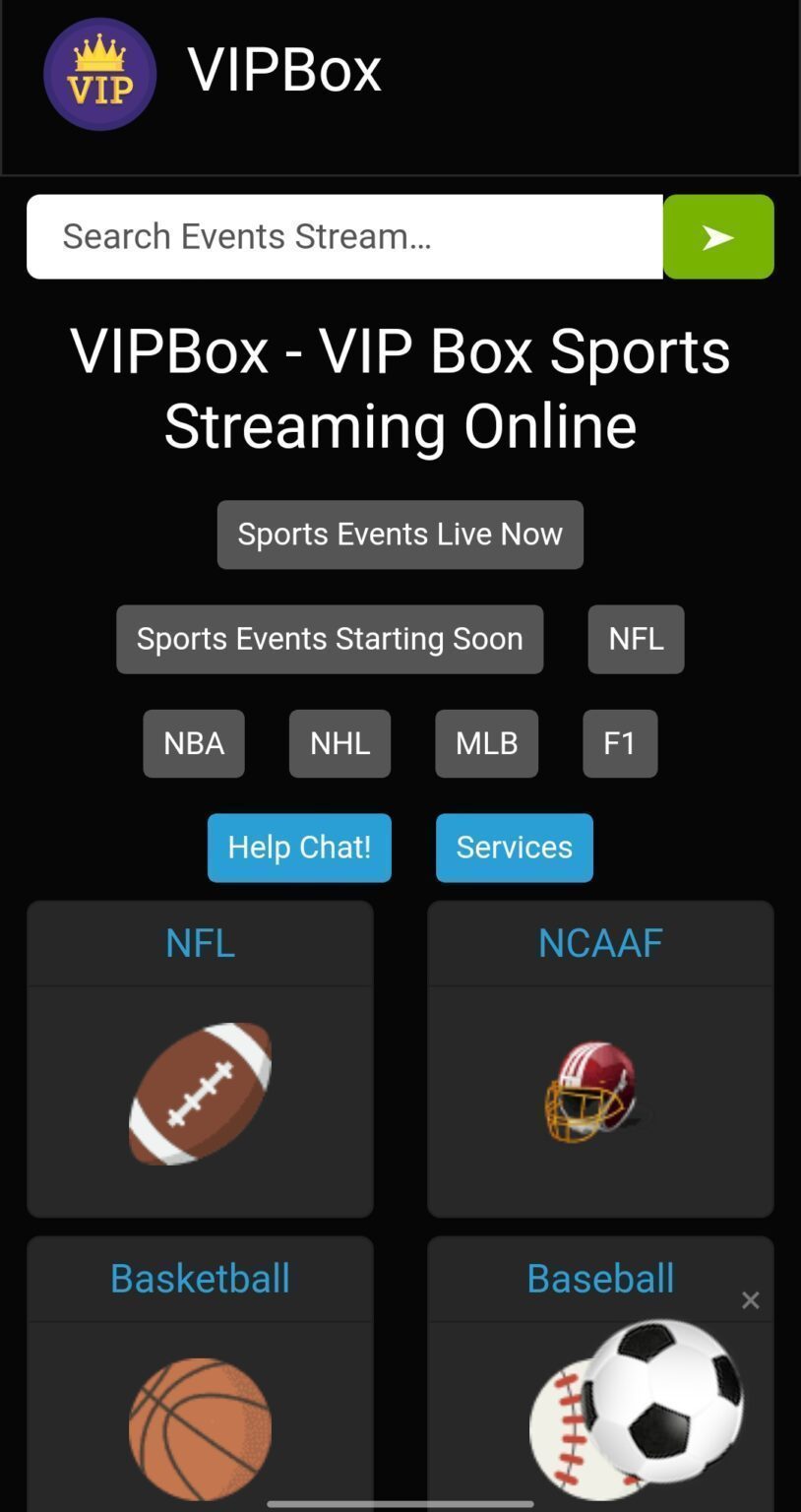
Task: Open the Help Chat window
Action: (x=298, y=847)
